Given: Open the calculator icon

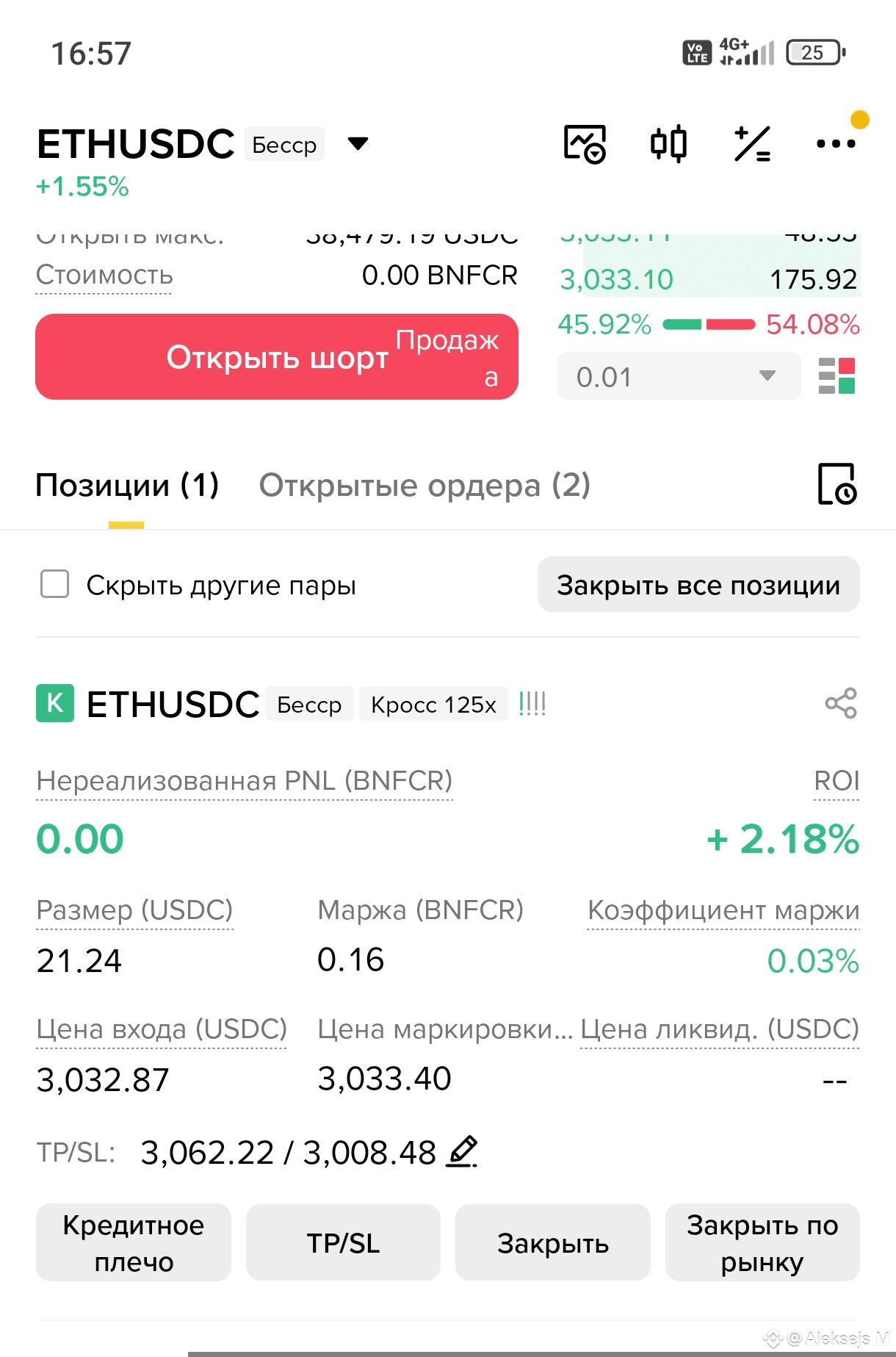Looking at the screenshot, I should pos(752,143).
